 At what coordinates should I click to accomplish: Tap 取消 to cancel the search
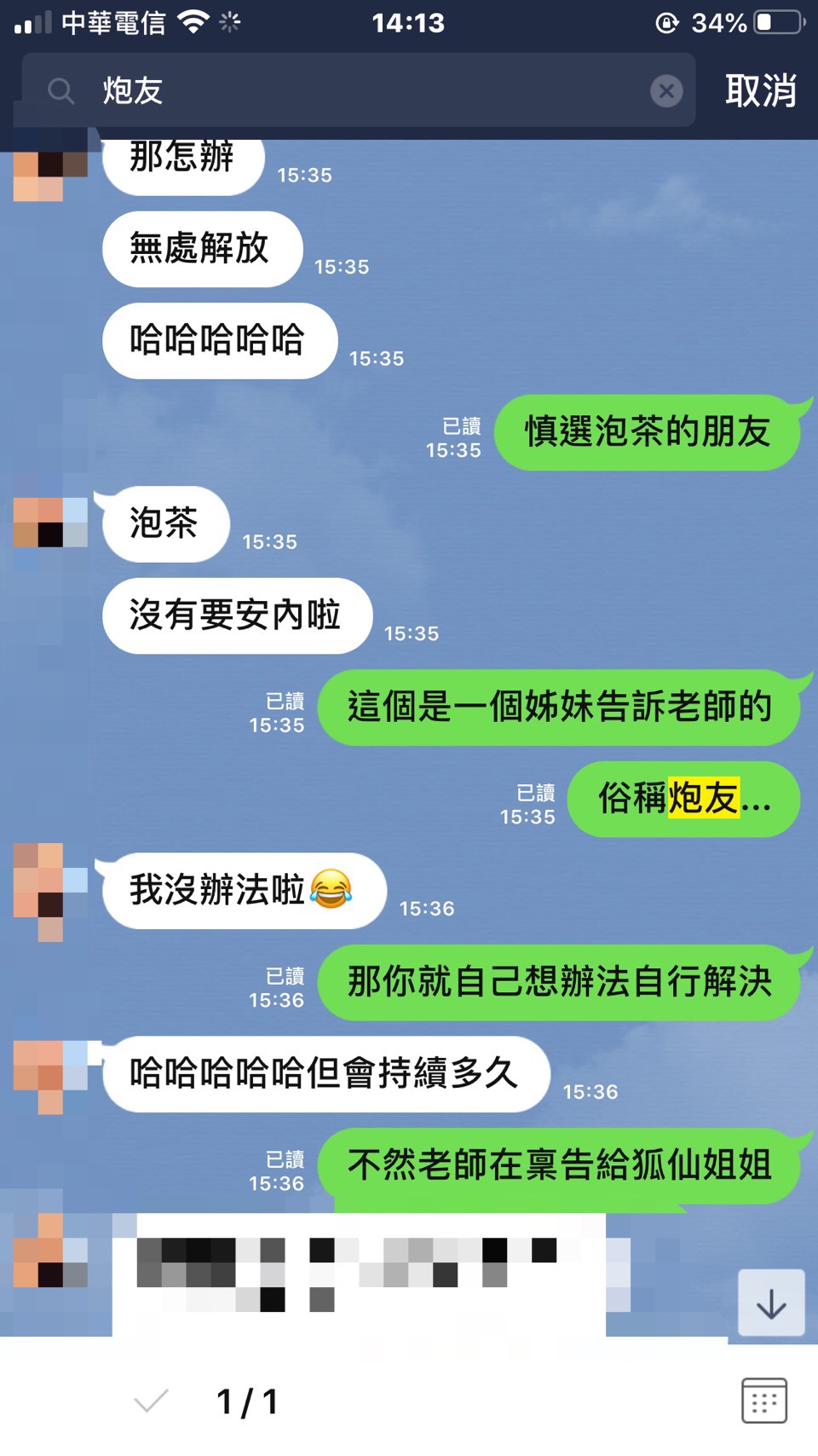point(760,90)
